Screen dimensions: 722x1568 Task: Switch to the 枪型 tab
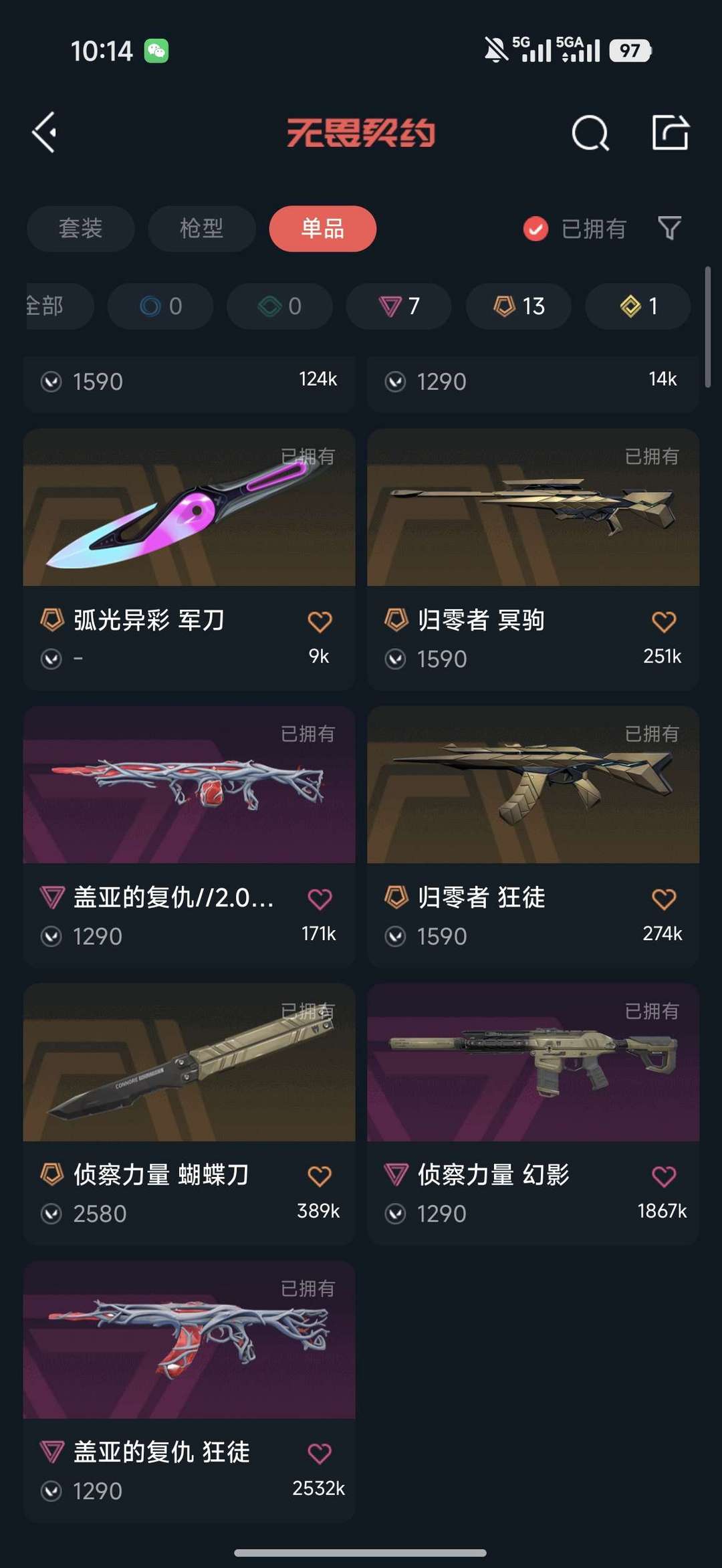click(201, 229)
